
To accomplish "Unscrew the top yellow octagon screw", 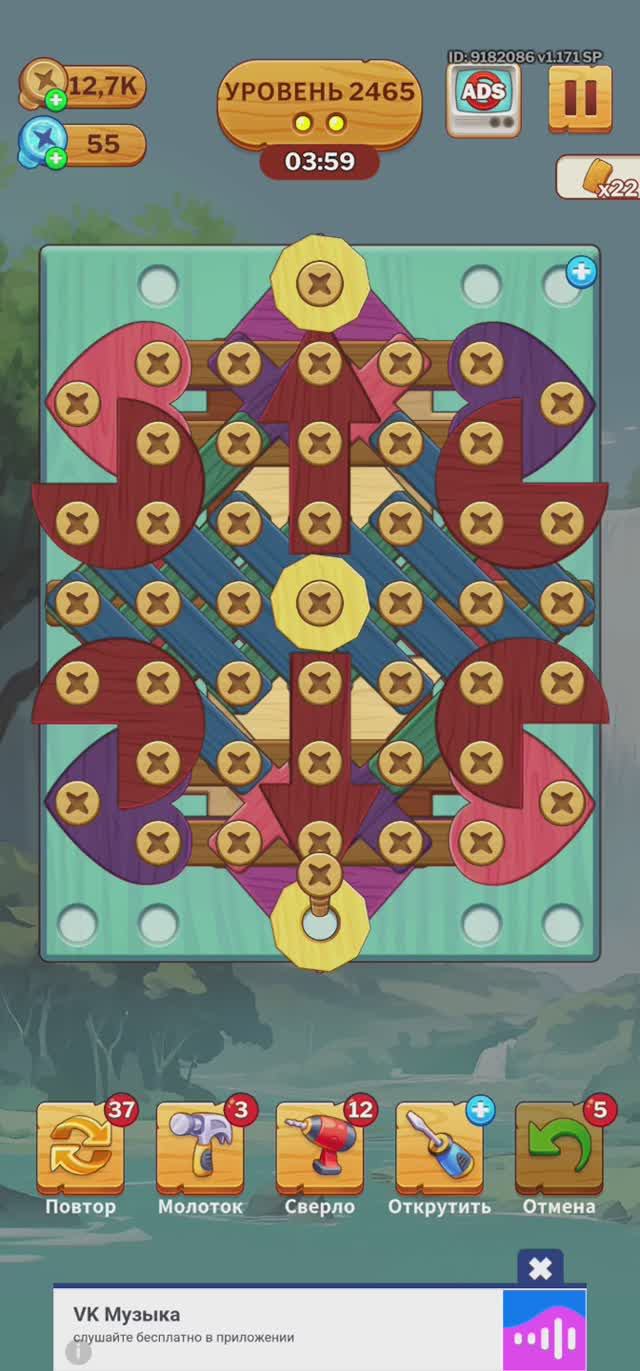I will click(x=320, y=284).
